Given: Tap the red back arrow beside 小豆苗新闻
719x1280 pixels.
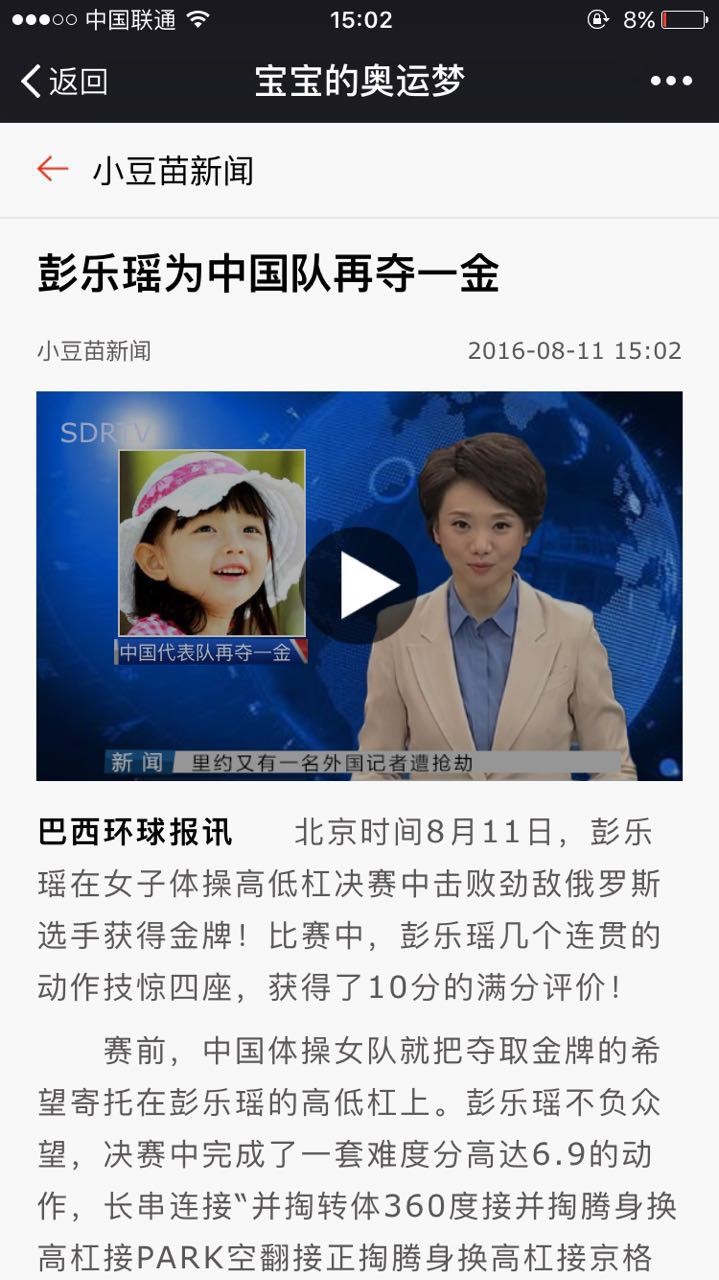Looking at the screenshot, I should 52,169.
